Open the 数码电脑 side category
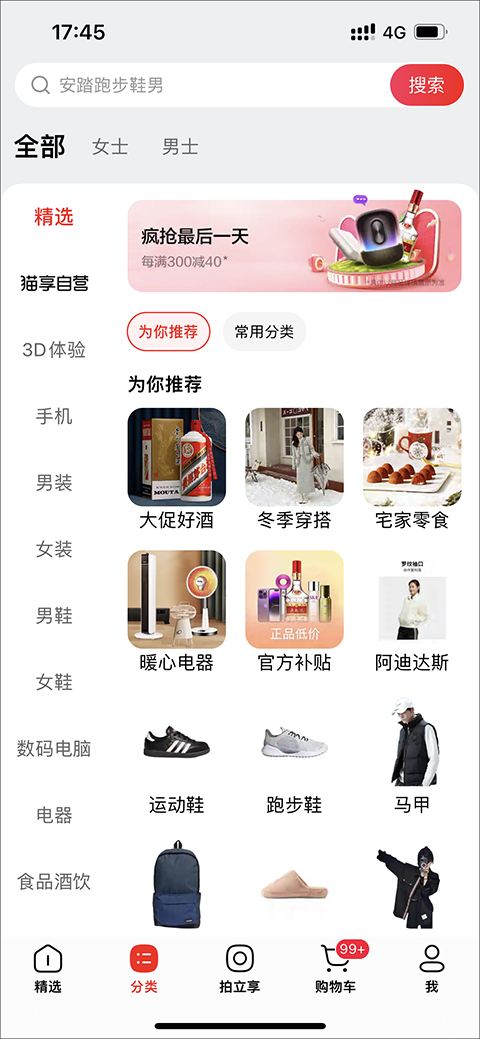 54,749
